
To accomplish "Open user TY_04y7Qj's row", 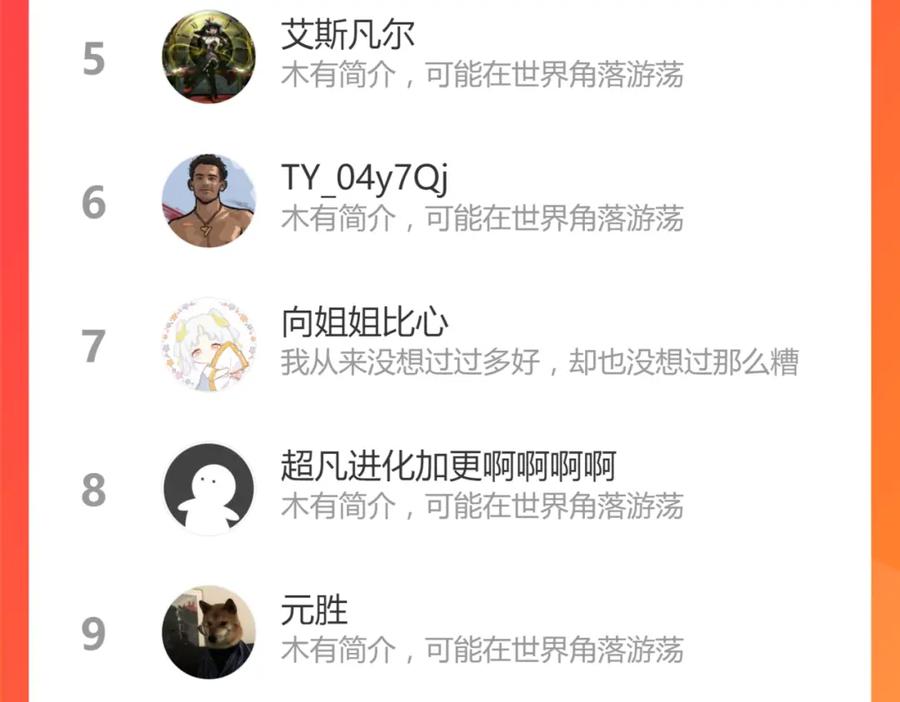I will 449,200.
